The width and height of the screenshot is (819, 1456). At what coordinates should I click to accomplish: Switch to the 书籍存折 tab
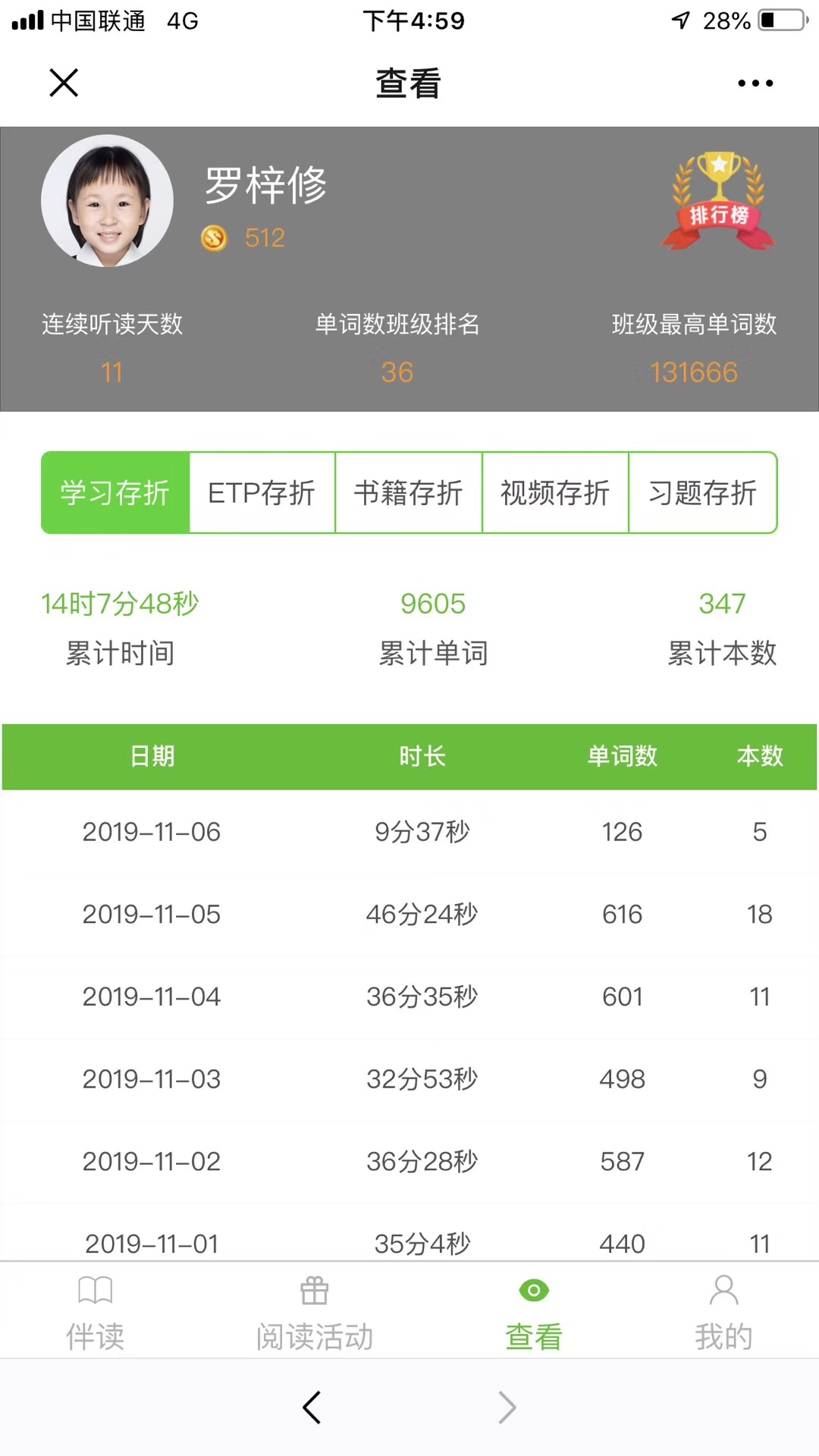pyautogui.click(x=408, y=493)
